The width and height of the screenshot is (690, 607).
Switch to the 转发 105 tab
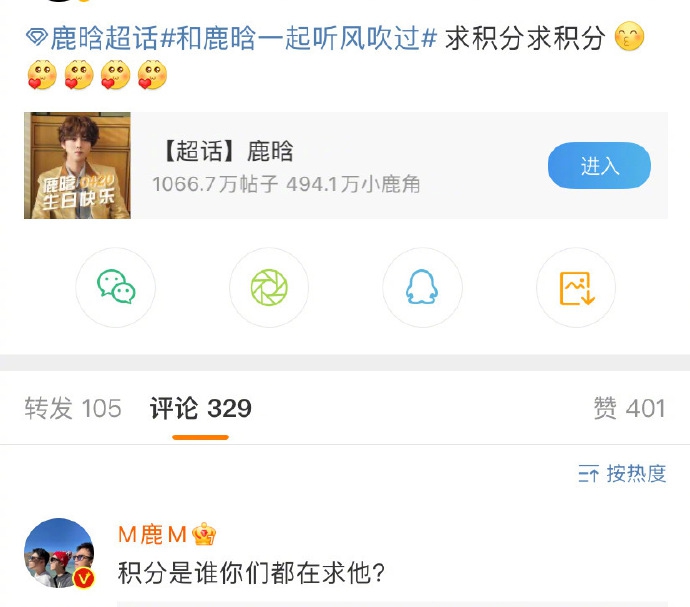click(73, 408)
